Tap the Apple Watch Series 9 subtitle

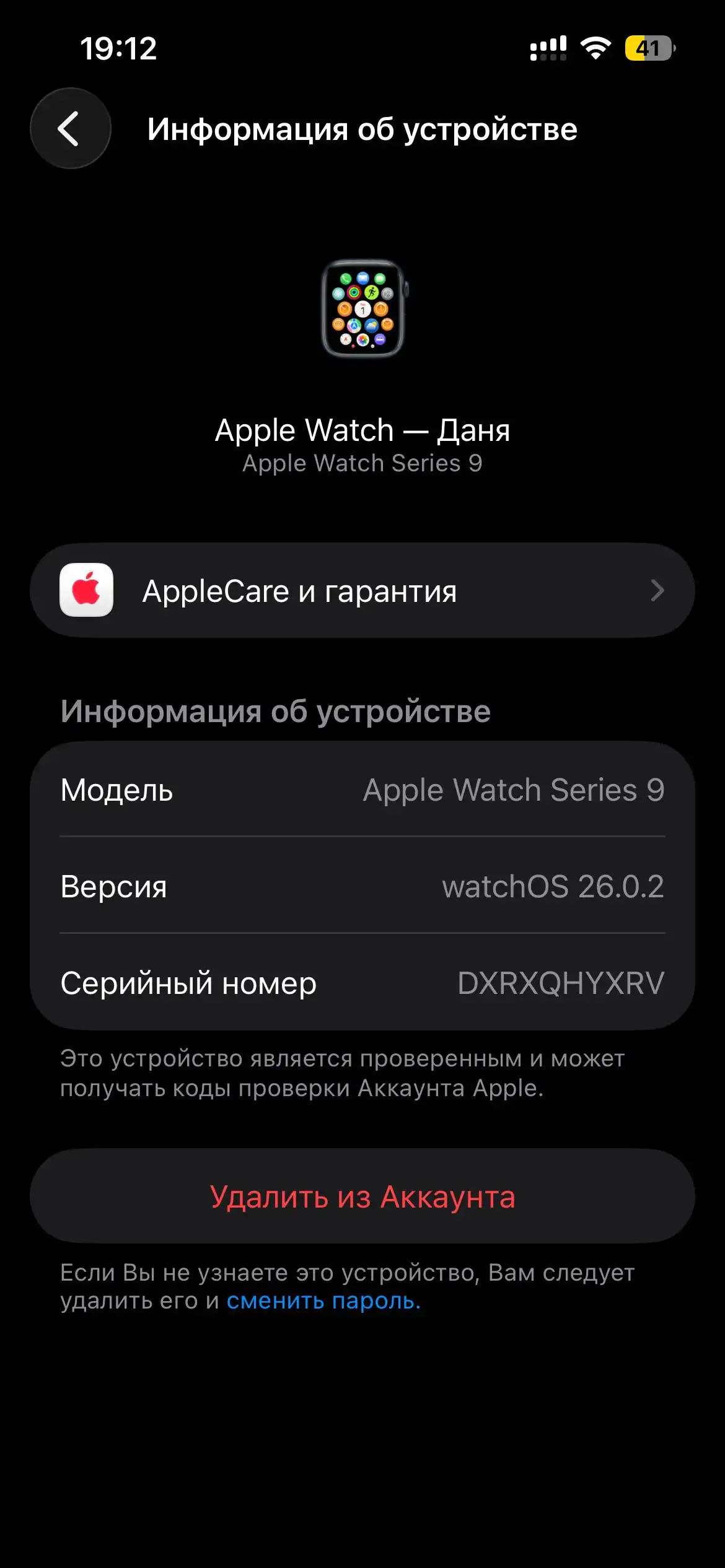(x=362, y=463)
